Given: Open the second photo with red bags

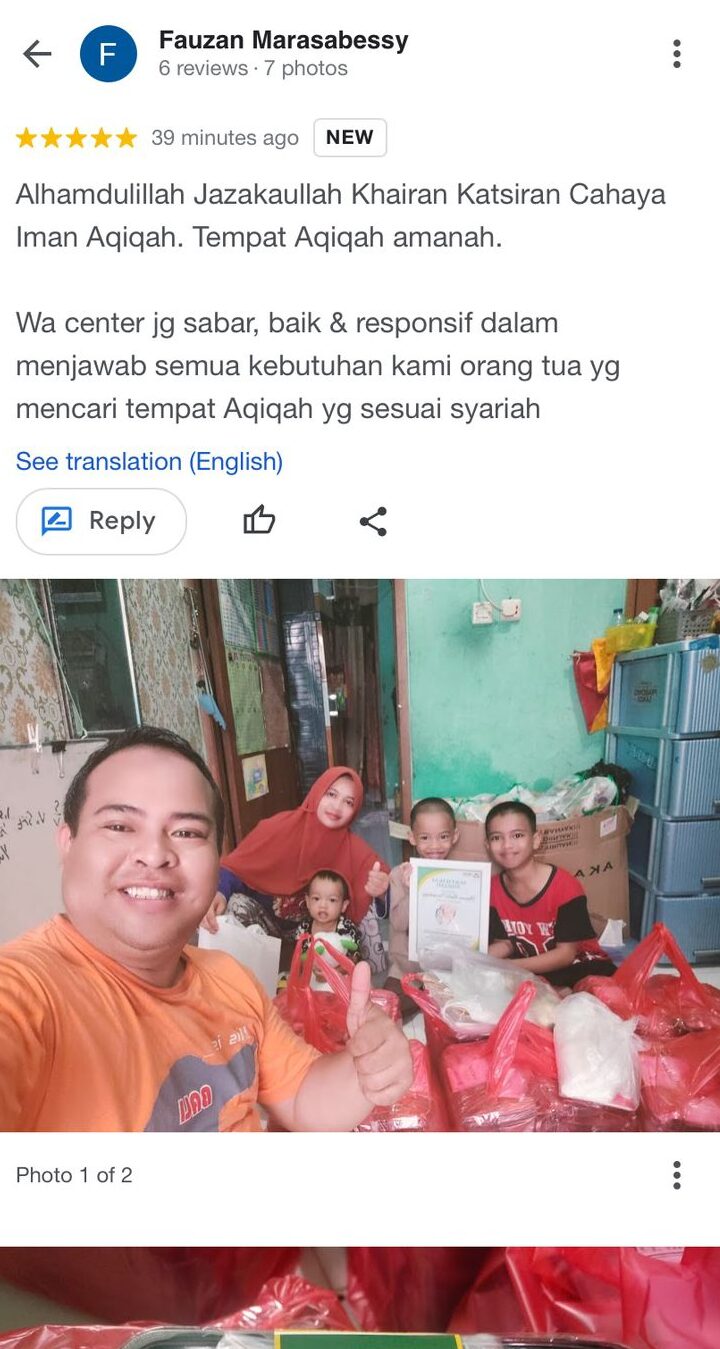Looking at the screenshot, I should pos(360,1298).
